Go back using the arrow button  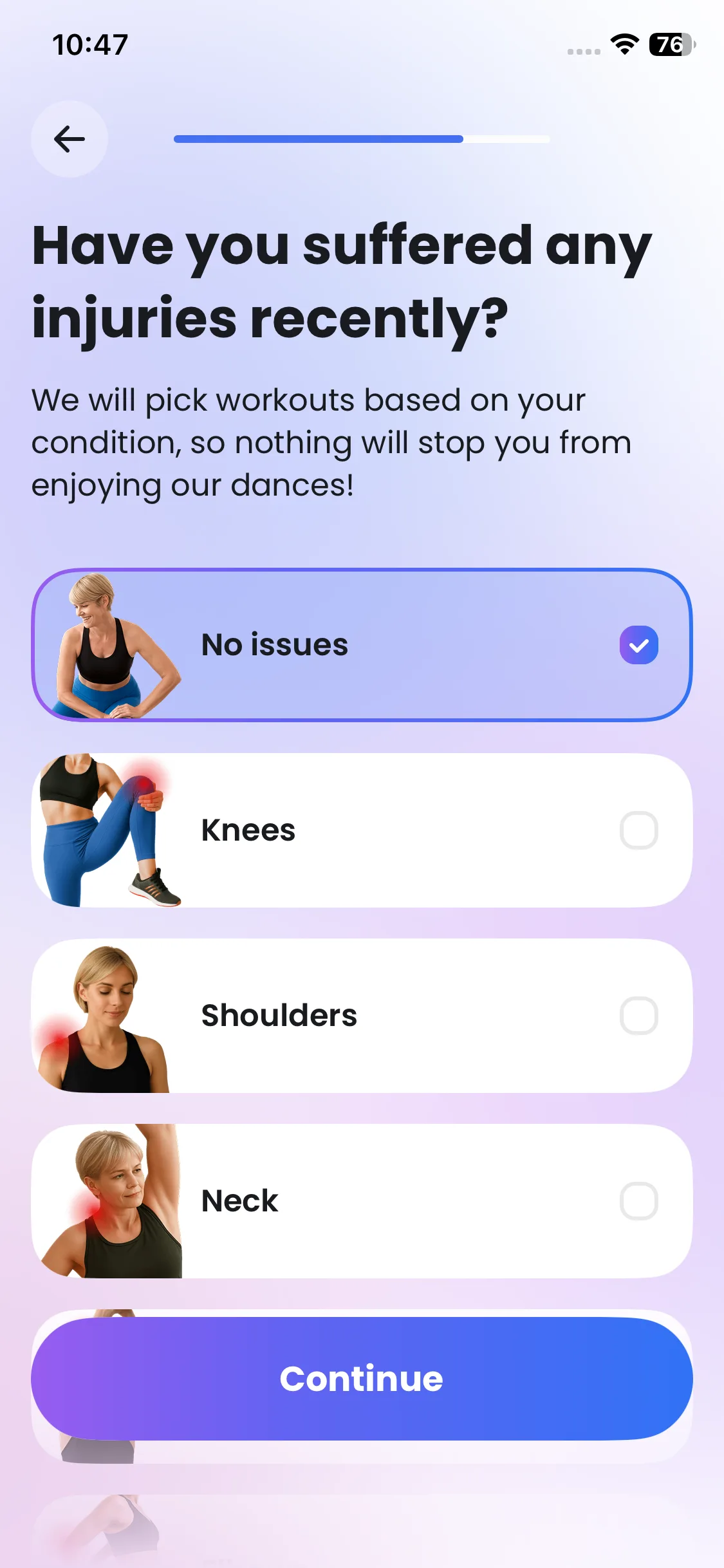pos(70,139)
